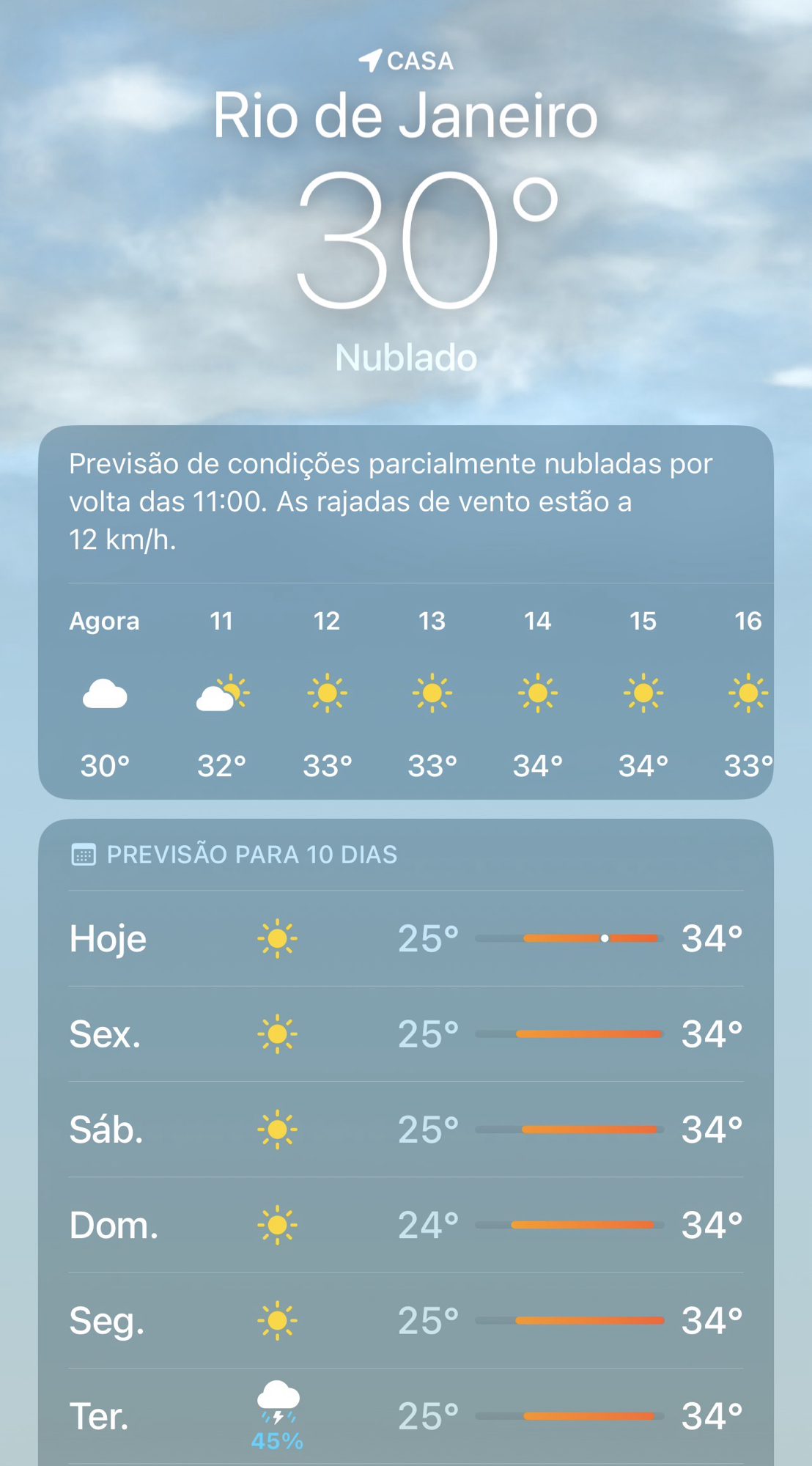Screen dimensions: 812x1466
Task: Open Ter. forecast with 45% rain
Action: (x=405, y=1415)
